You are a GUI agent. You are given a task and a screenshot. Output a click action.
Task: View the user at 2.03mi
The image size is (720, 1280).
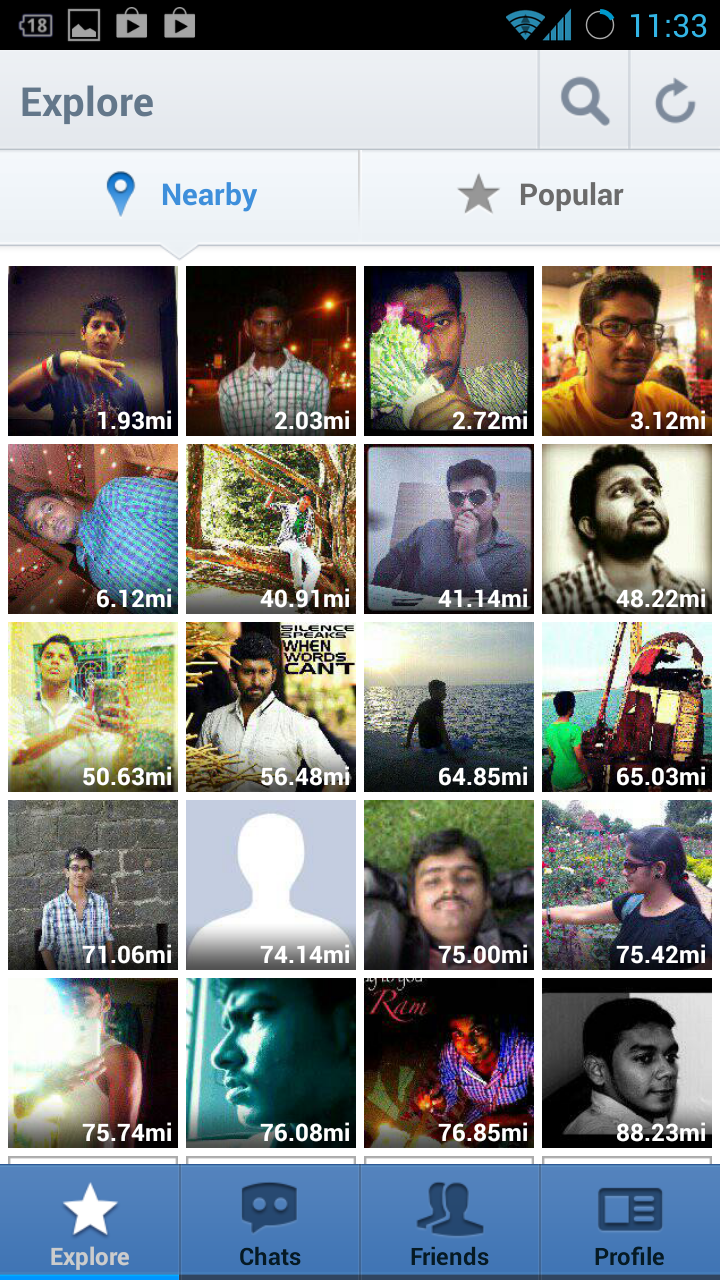(x=271, y=351)
